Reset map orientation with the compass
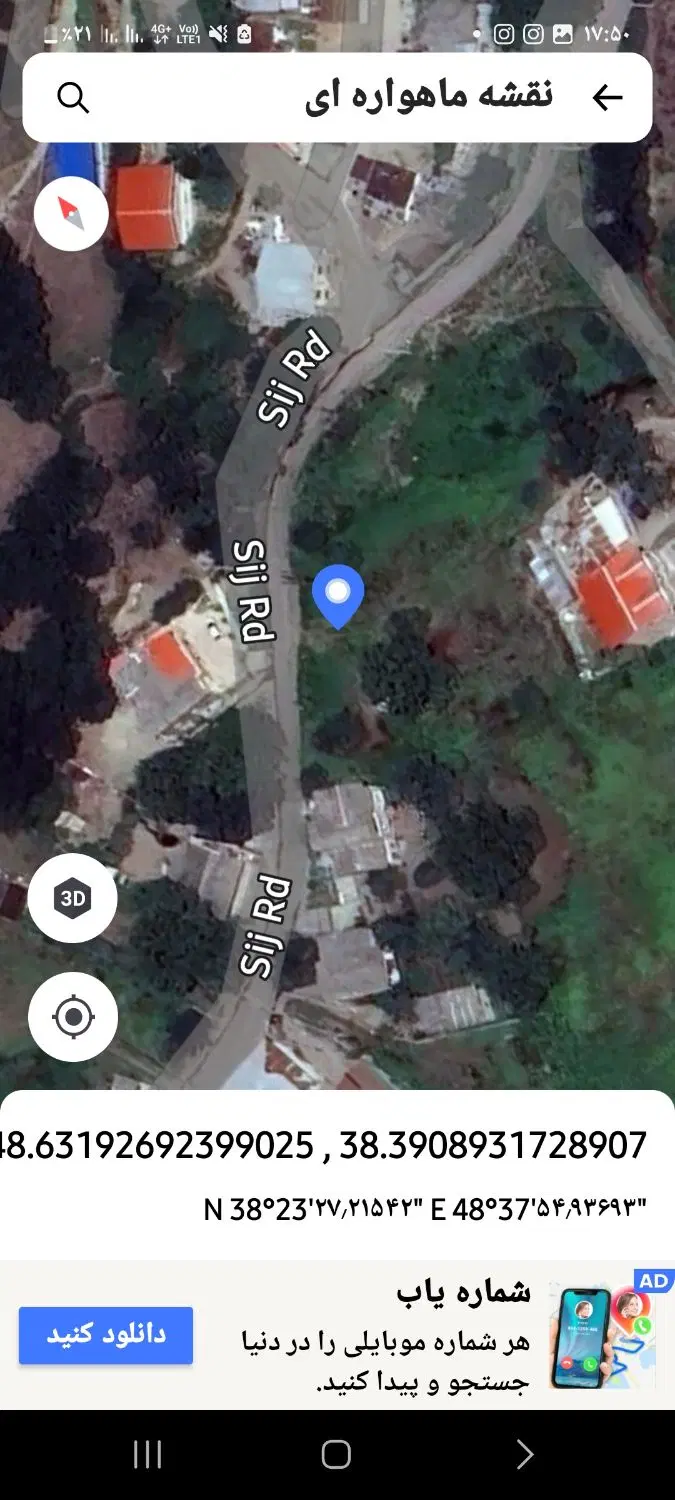The image size is (675, 1500). click(71, 214)
